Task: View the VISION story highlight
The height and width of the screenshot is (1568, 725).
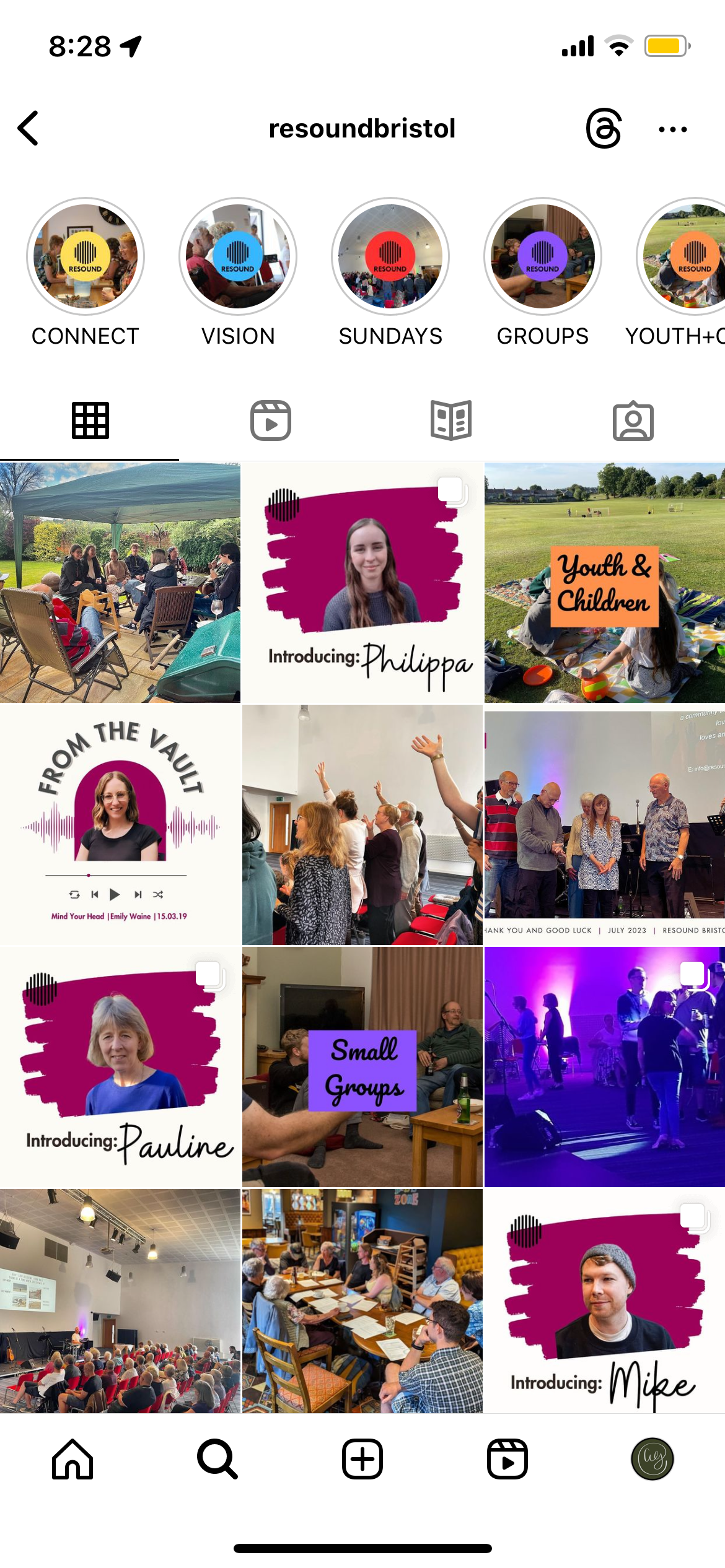Action: tap(238, 256)
